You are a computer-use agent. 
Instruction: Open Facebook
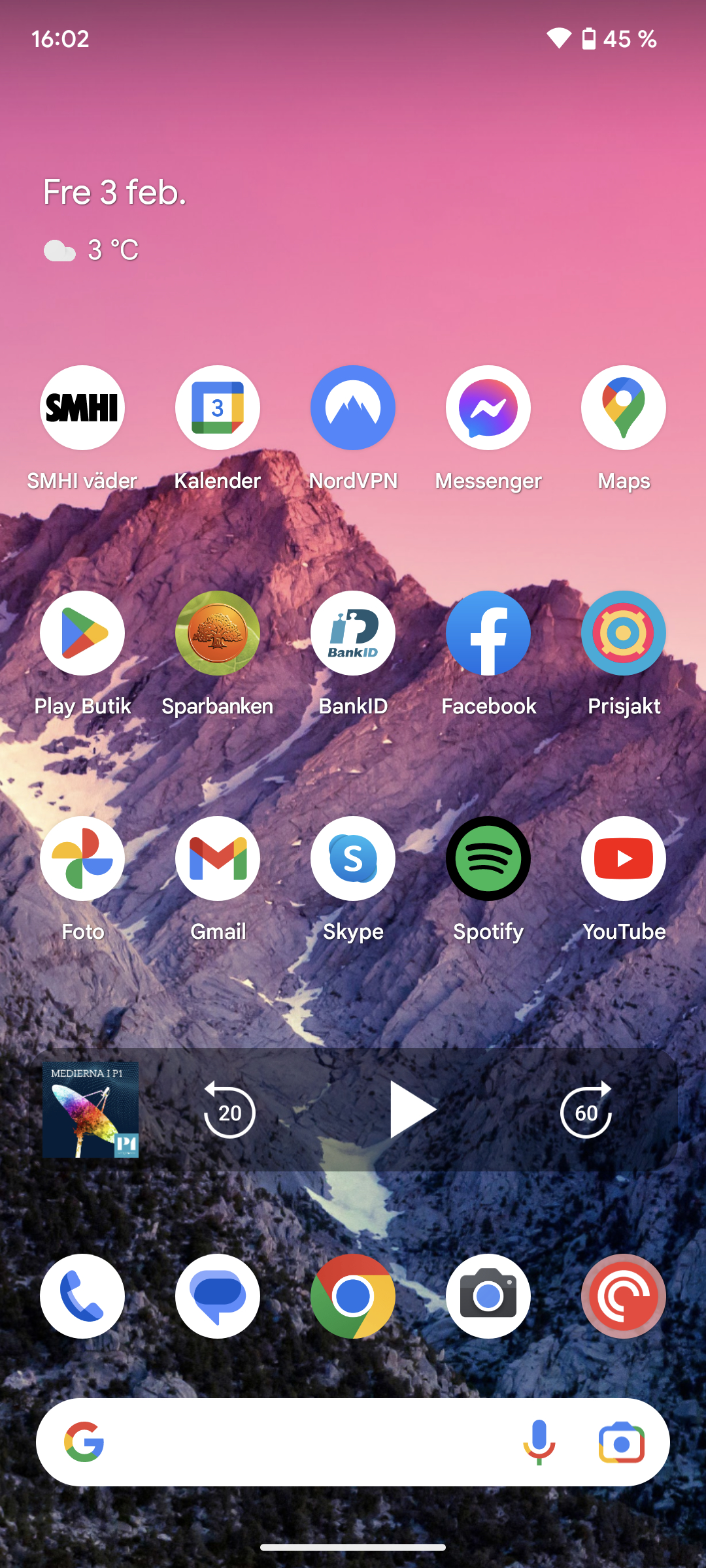488,633
